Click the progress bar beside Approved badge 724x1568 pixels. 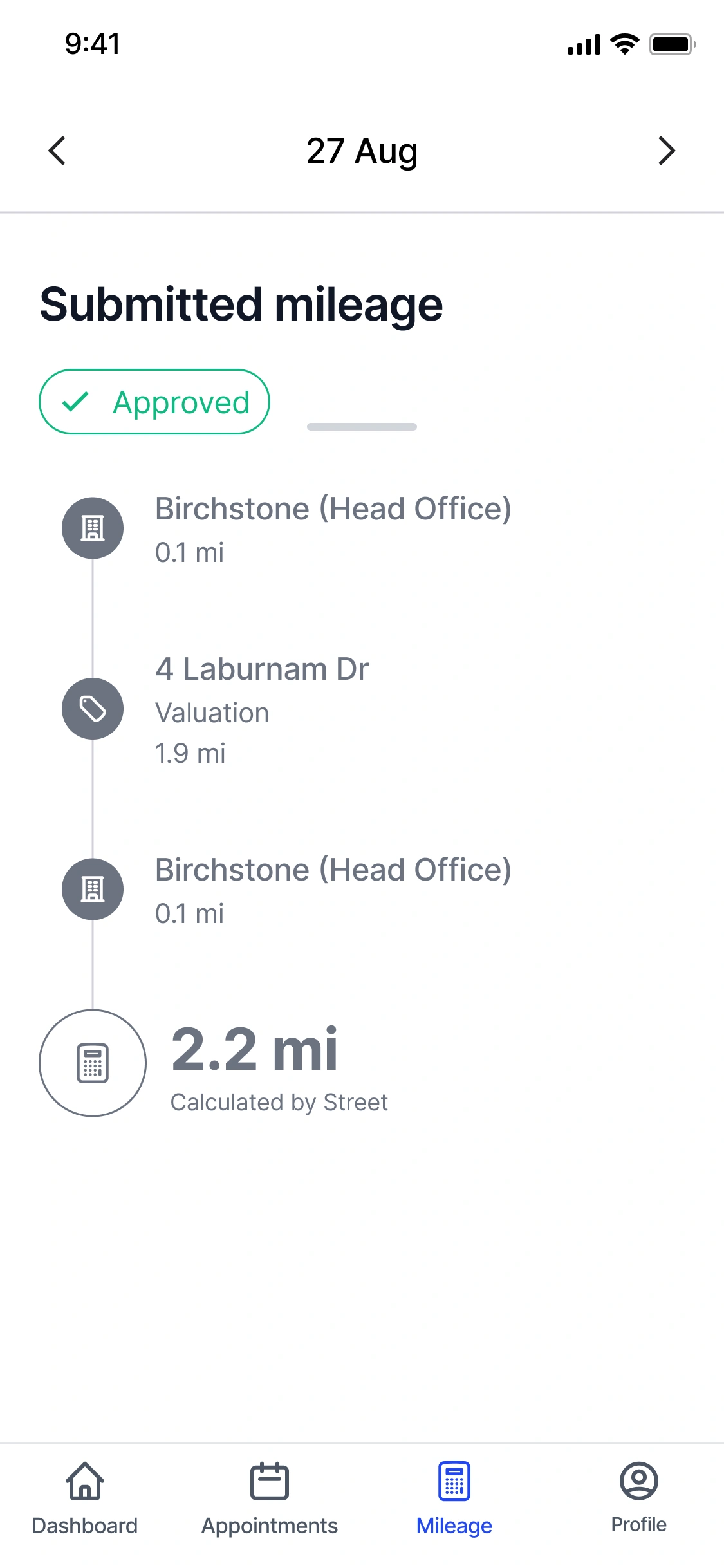pos(361,426)
